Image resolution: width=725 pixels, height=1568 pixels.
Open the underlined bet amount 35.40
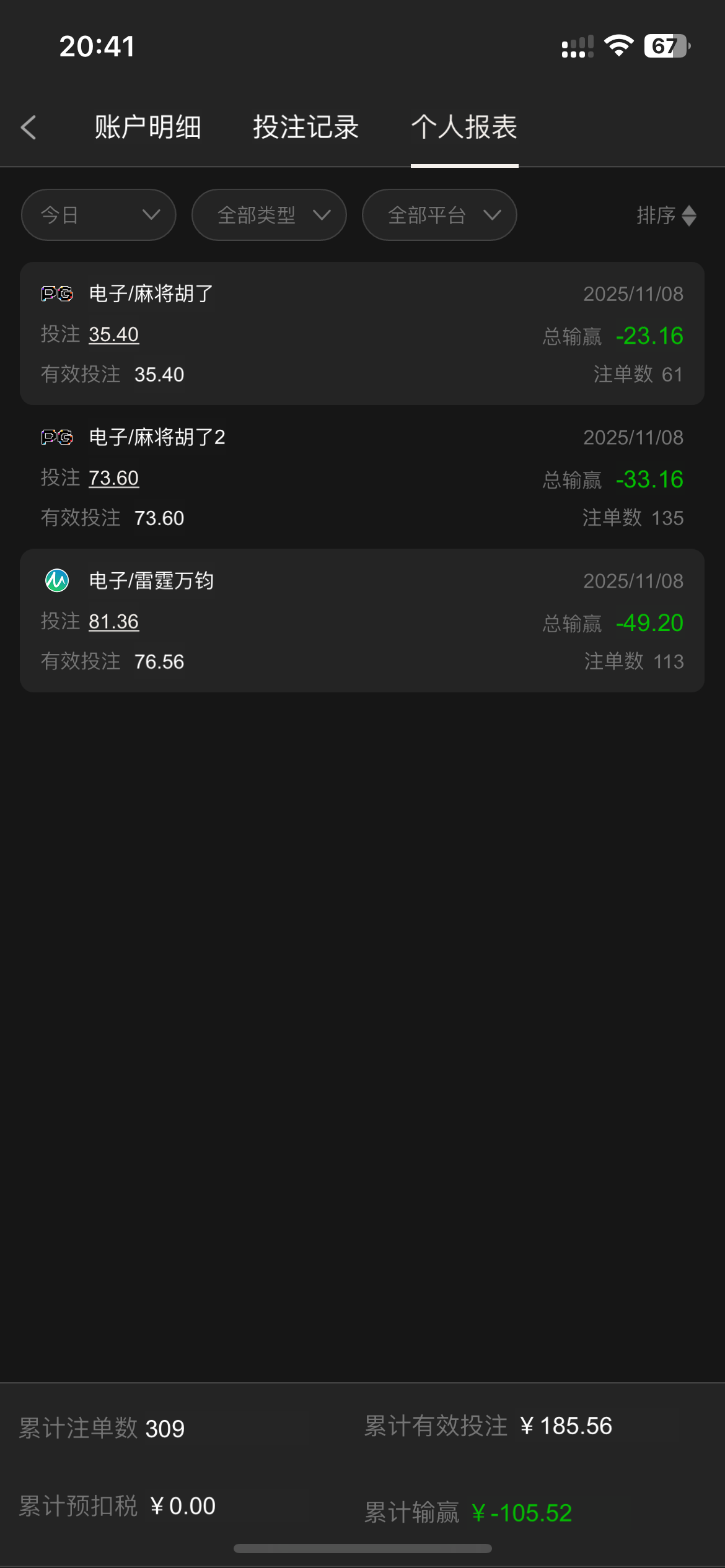113,334
